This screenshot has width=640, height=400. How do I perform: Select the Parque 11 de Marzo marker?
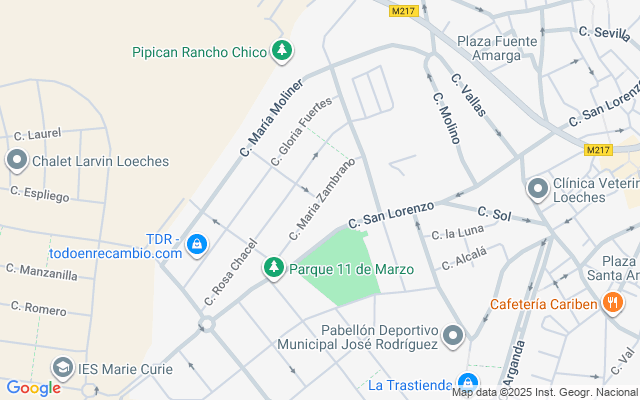273,268
